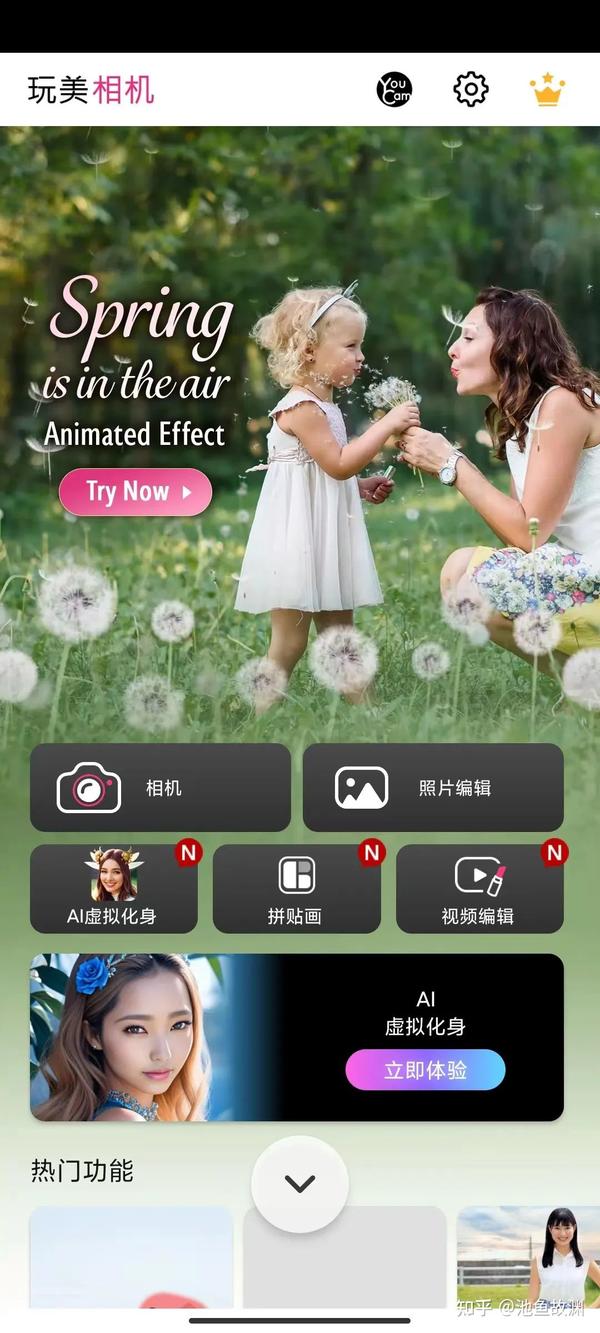The image size is (600, 1333).
Task: Open the girl-in-field card under 热门功能
Action: click(x=528, y=1258)
